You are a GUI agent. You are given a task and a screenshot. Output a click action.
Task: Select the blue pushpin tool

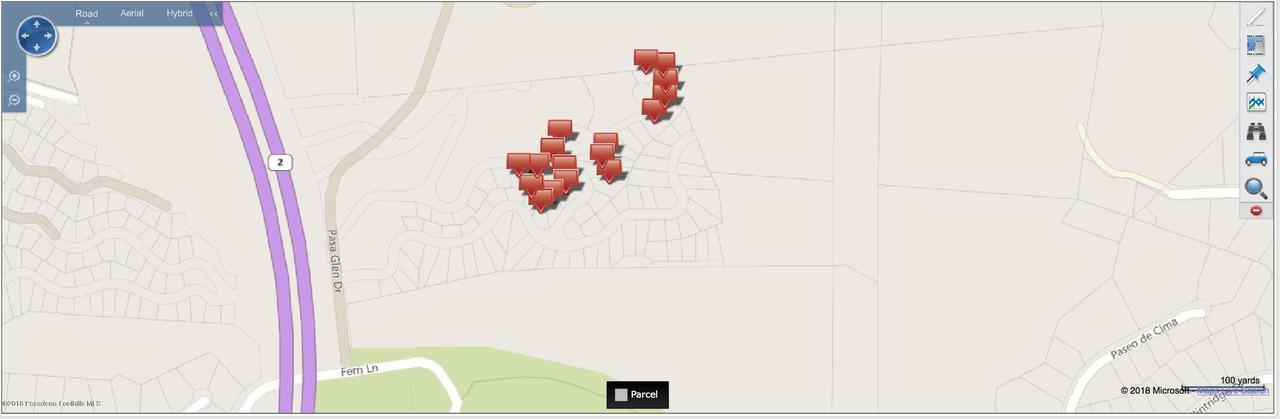(1256, 74)
